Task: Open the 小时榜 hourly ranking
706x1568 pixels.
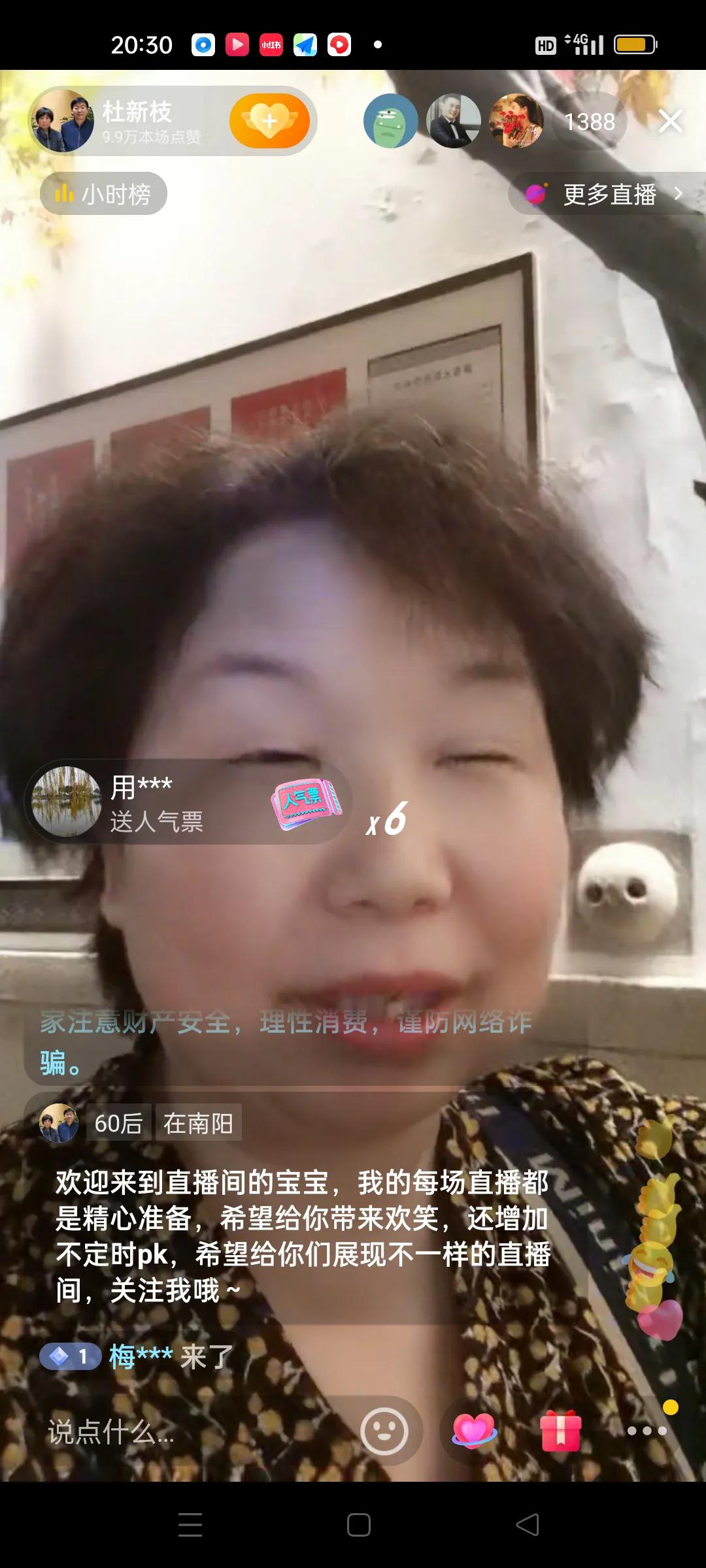Action: tap(104, 194)
